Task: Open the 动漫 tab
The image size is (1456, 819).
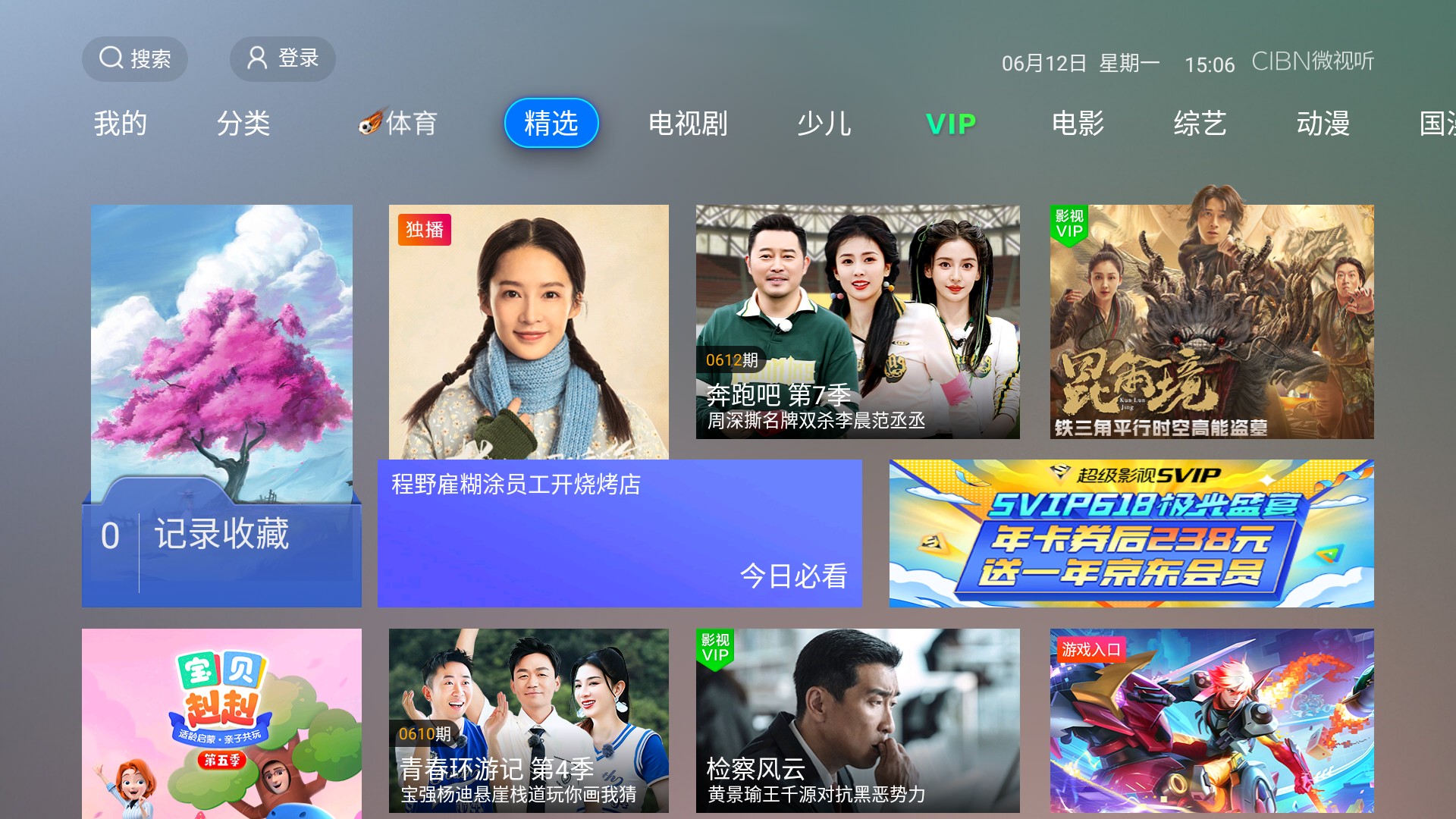Action: pos(1323,124)
